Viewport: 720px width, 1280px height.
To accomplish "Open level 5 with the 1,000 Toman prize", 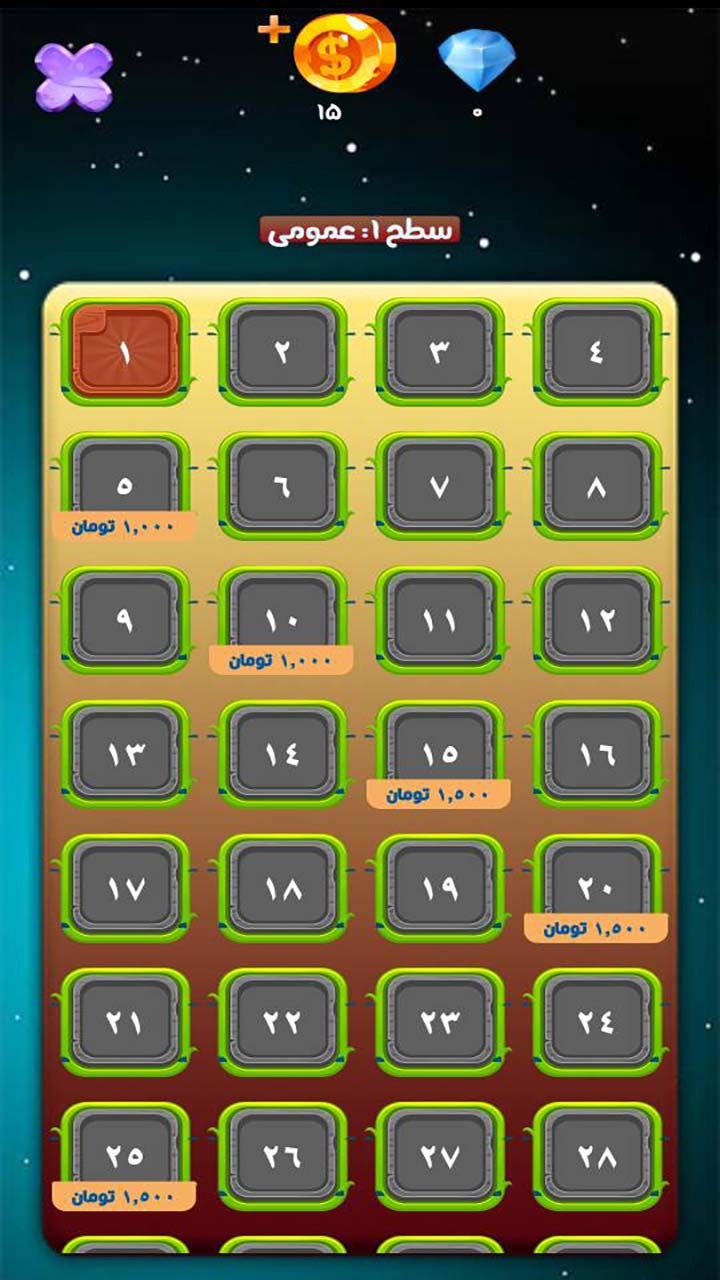I will [x=125, y=486].
